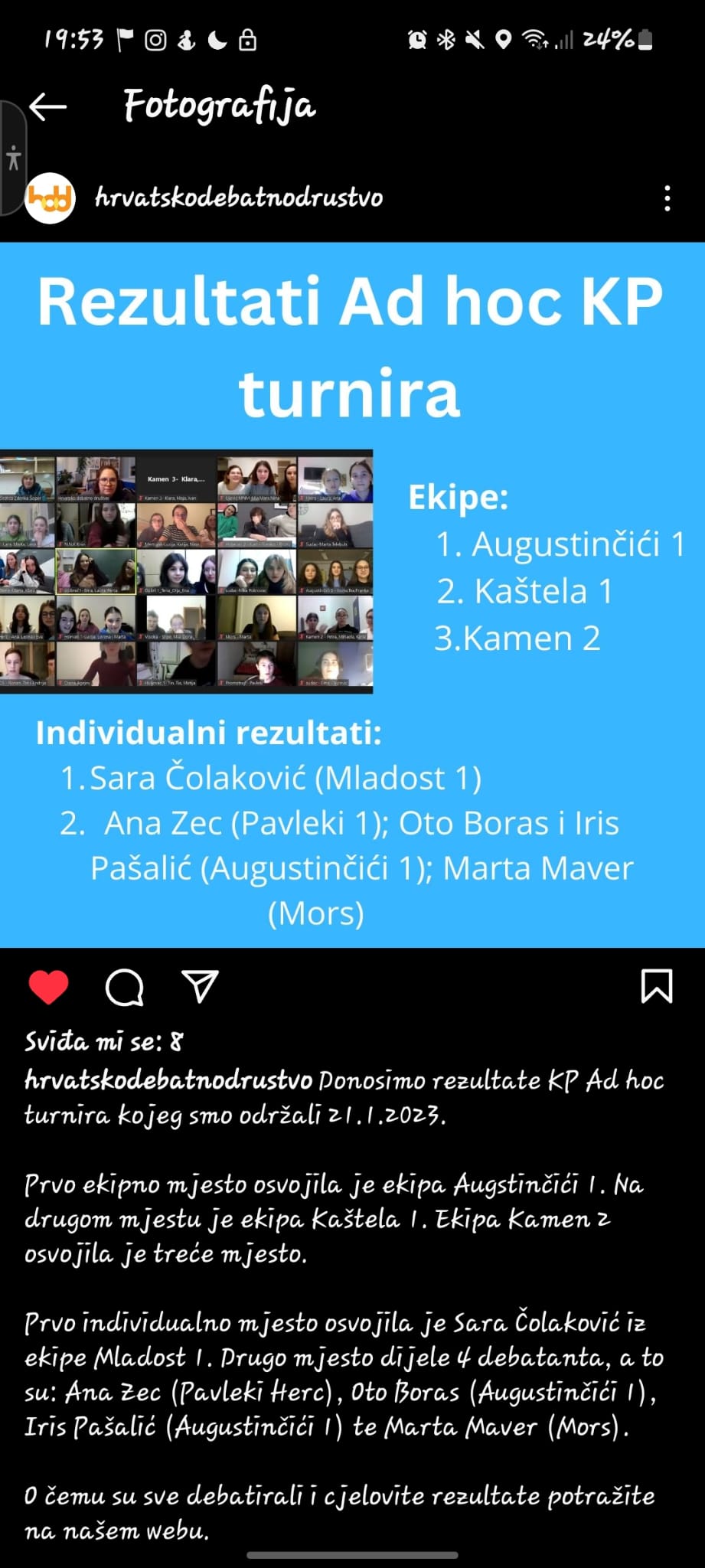Bookmark this post
This screenshot has height=1568, width=705.
point(656,986)
